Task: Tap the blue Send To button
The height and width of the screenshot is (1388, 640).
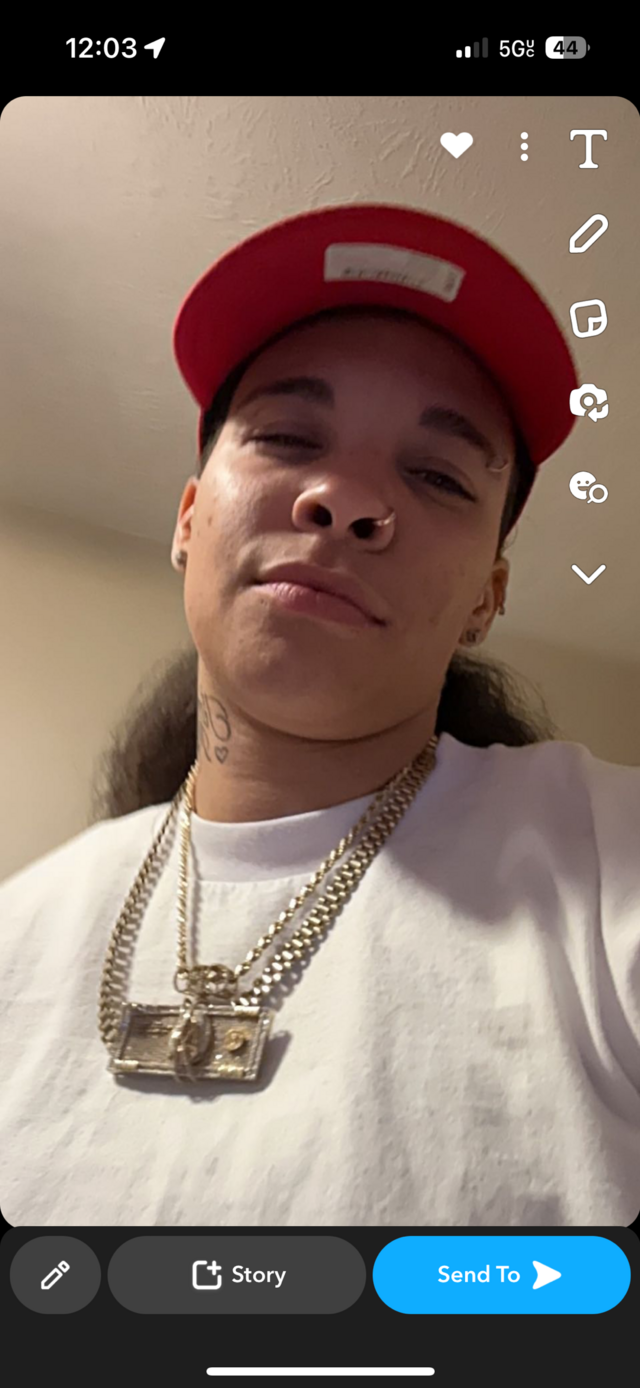Action: [501, 1275]
